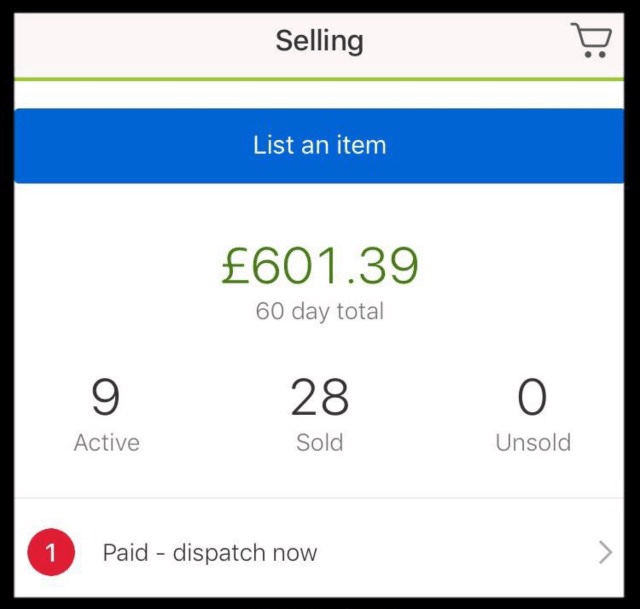Screen dimensions: 640x609
Task: Open the shopping cart
Action: click(591, 40)
